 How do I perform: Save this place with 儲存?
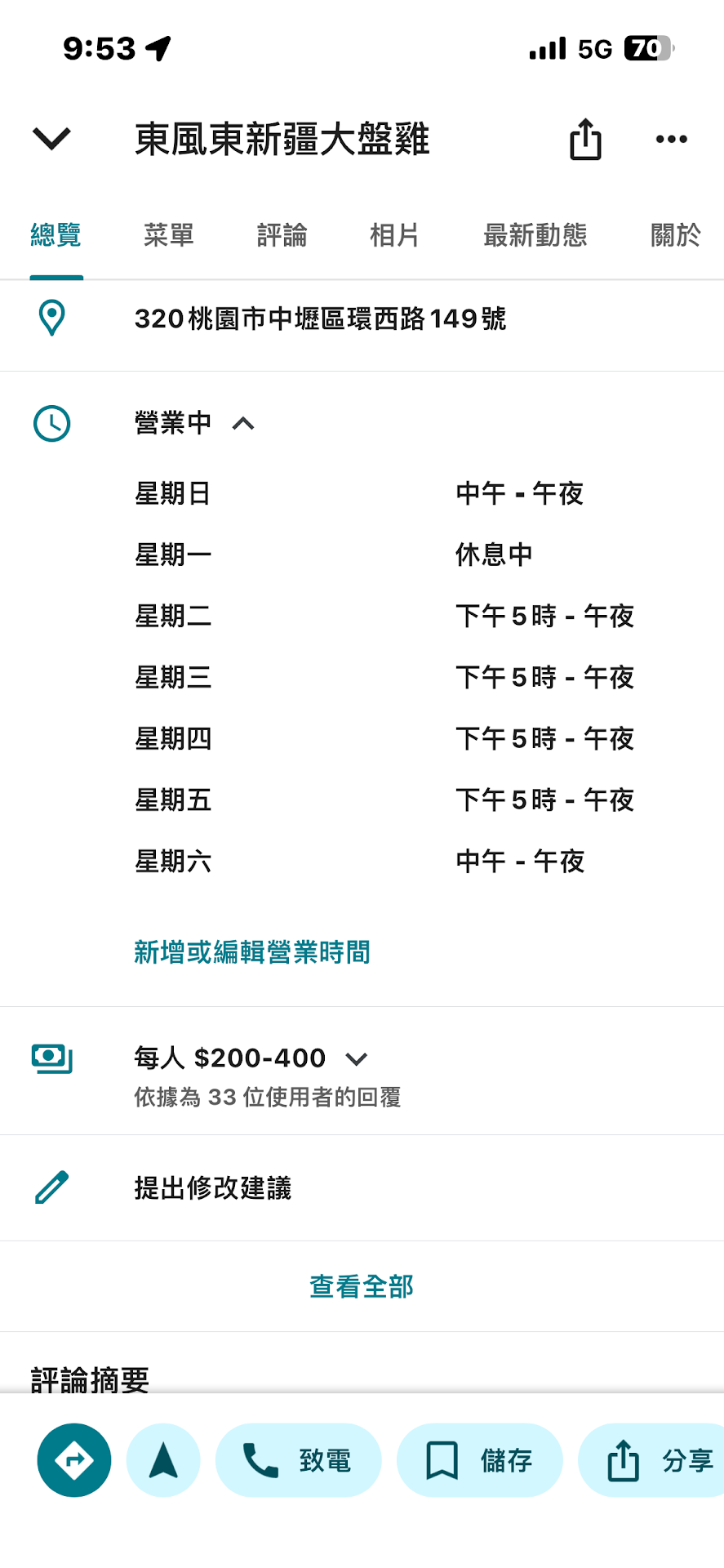coord(479,1460)
